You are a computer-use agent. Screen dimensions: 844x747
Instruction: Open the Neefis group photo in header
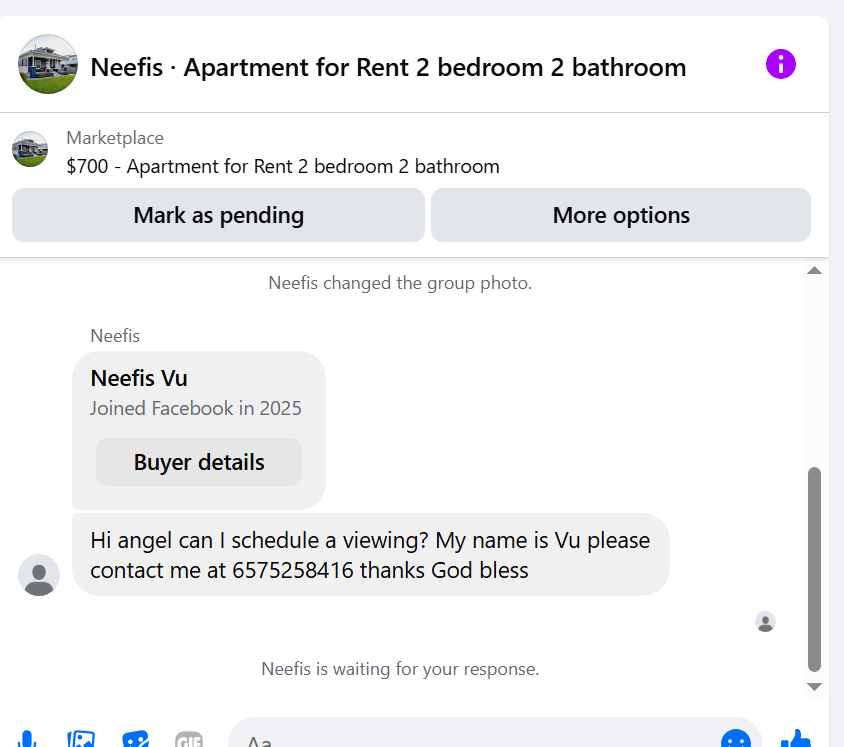pos(48,64)
